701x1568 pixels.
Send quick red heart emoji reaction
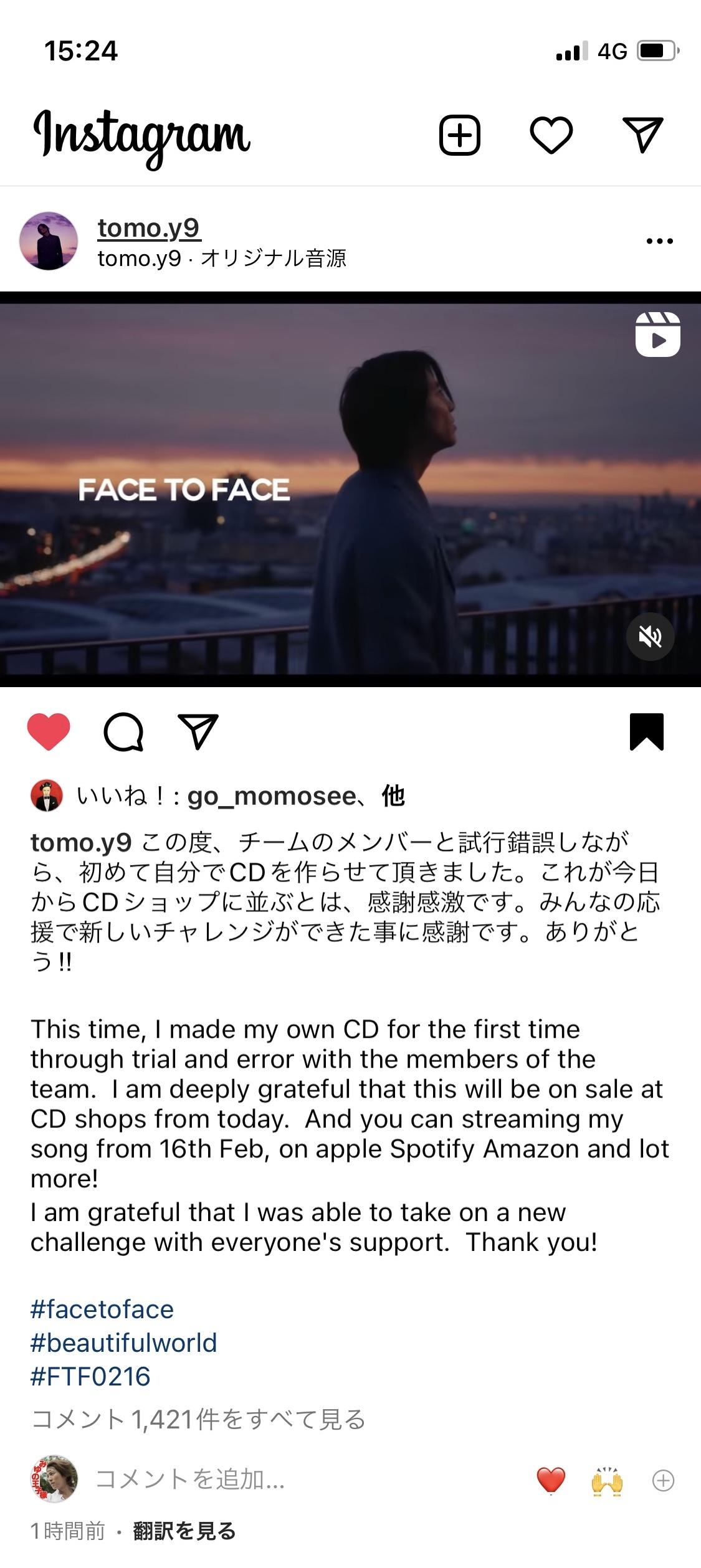coord(551,1480)
